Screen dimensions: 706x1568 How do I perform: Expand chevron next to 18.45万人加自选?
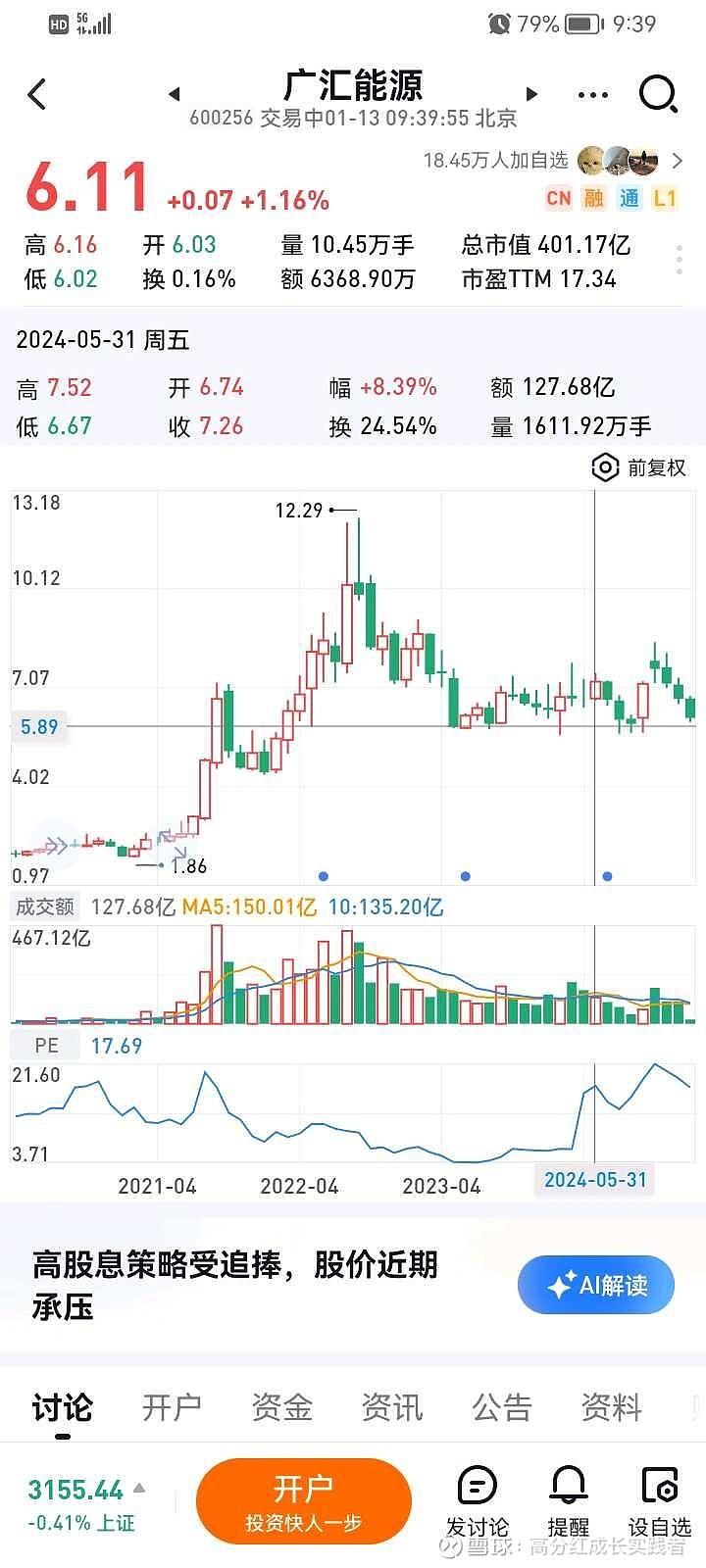point(679,160)
